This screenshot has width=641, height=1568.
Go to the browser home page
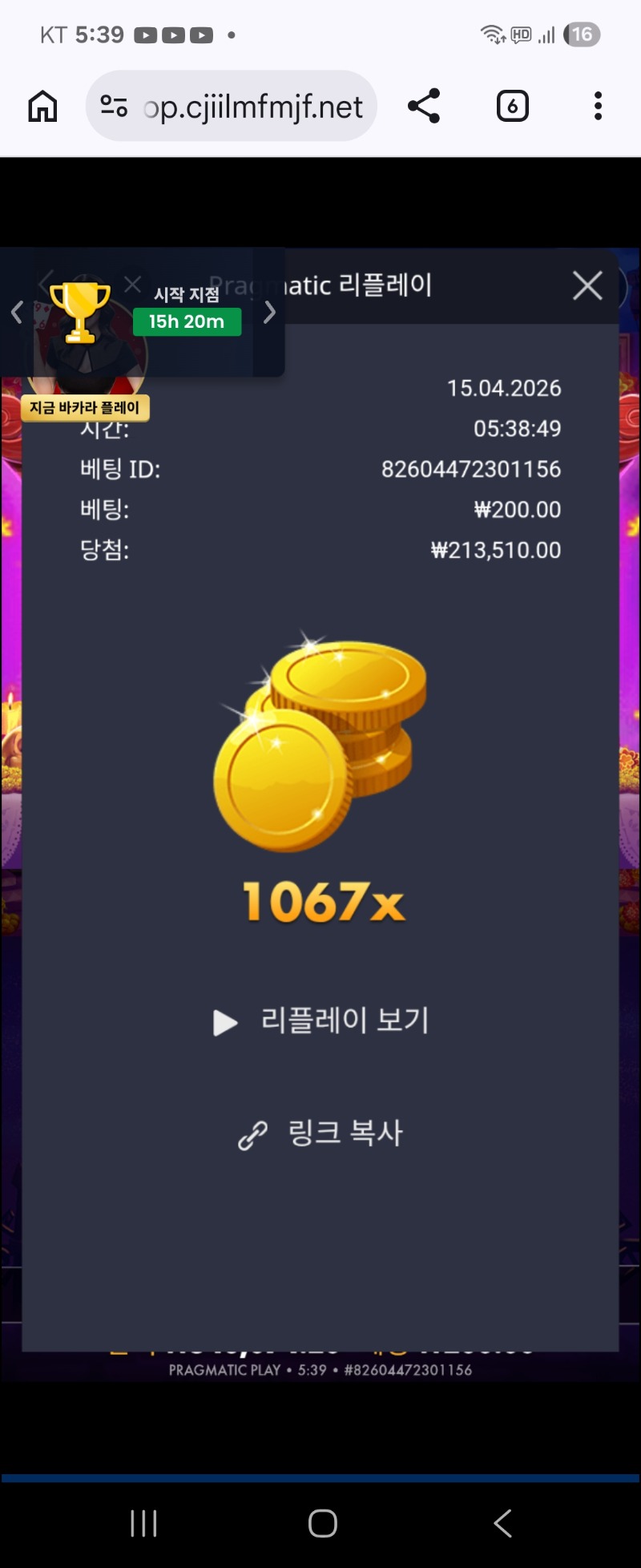(42, 106)
